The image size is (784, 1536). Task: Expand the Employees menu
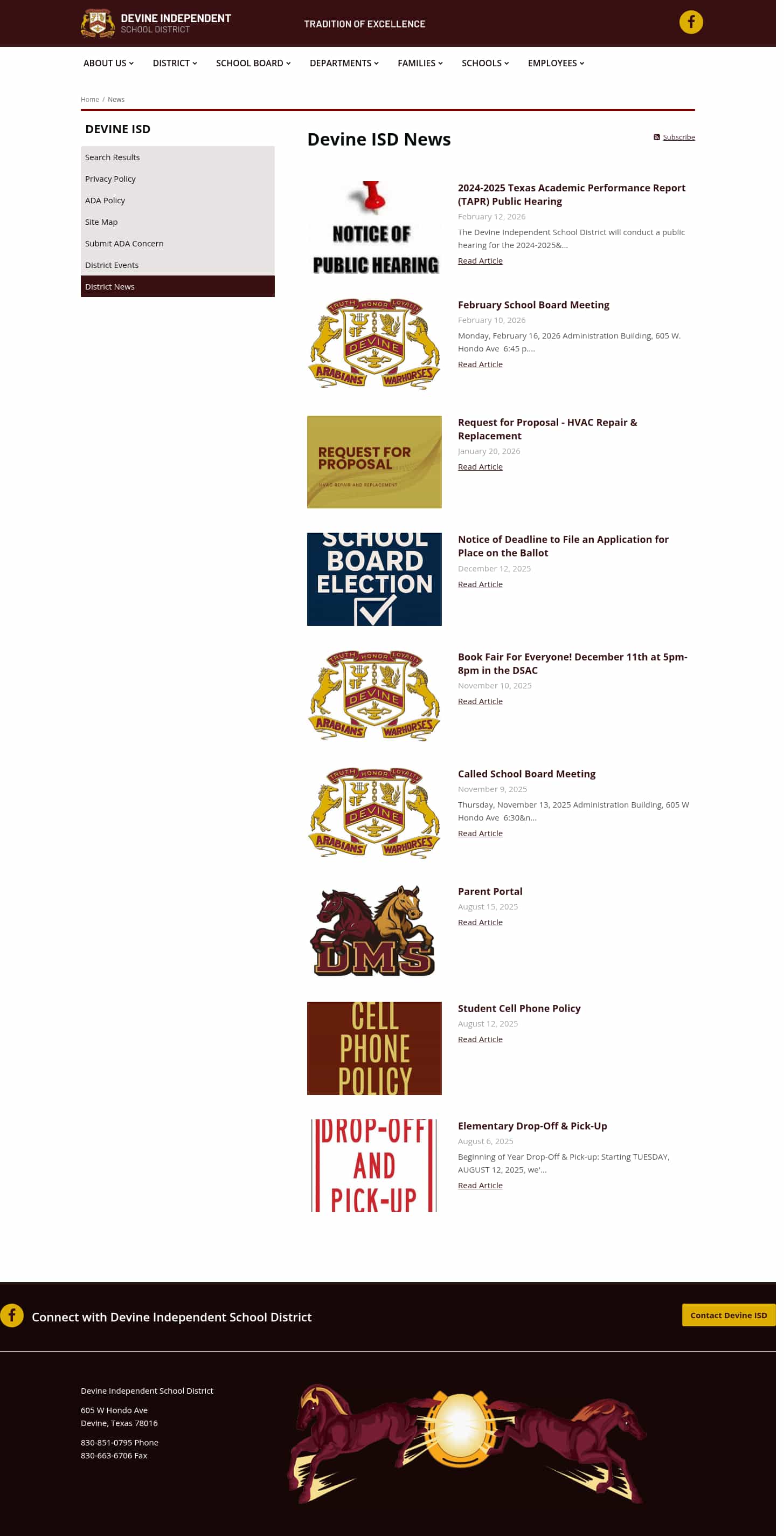point(555,63)
